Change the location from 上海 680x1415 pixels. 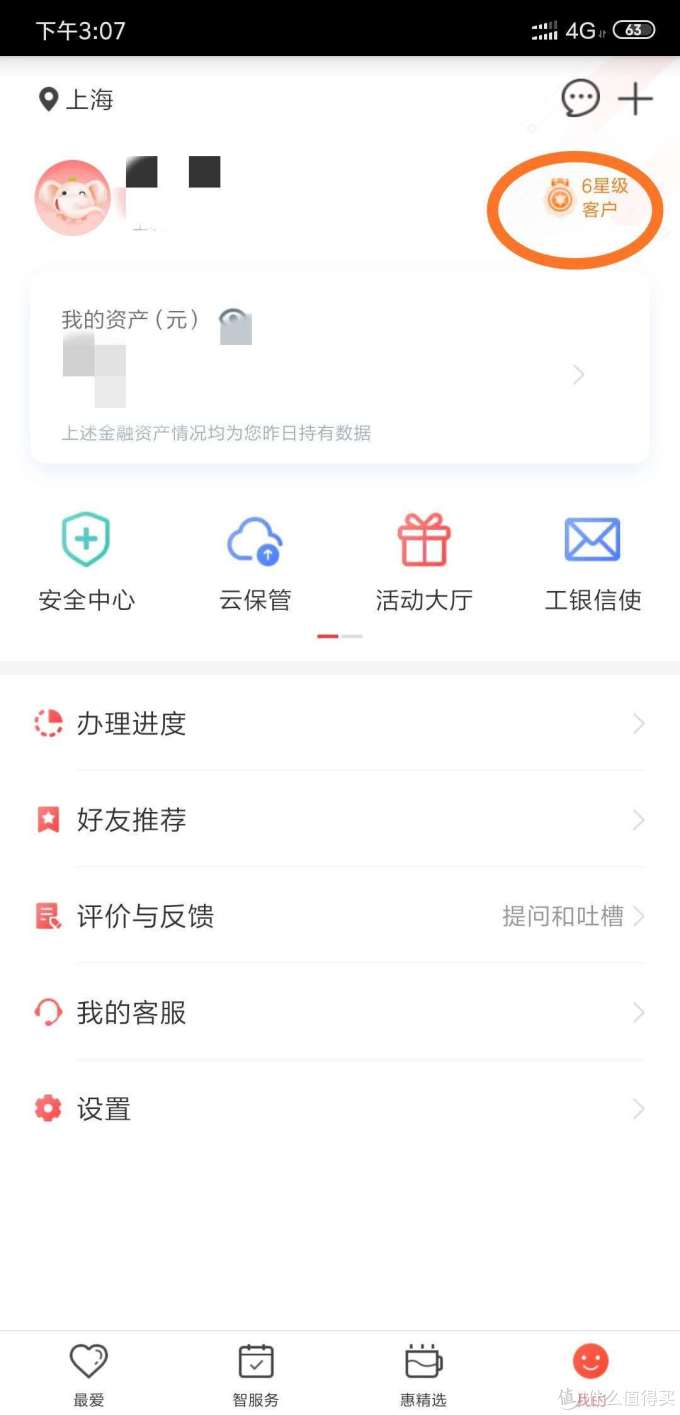76,100
